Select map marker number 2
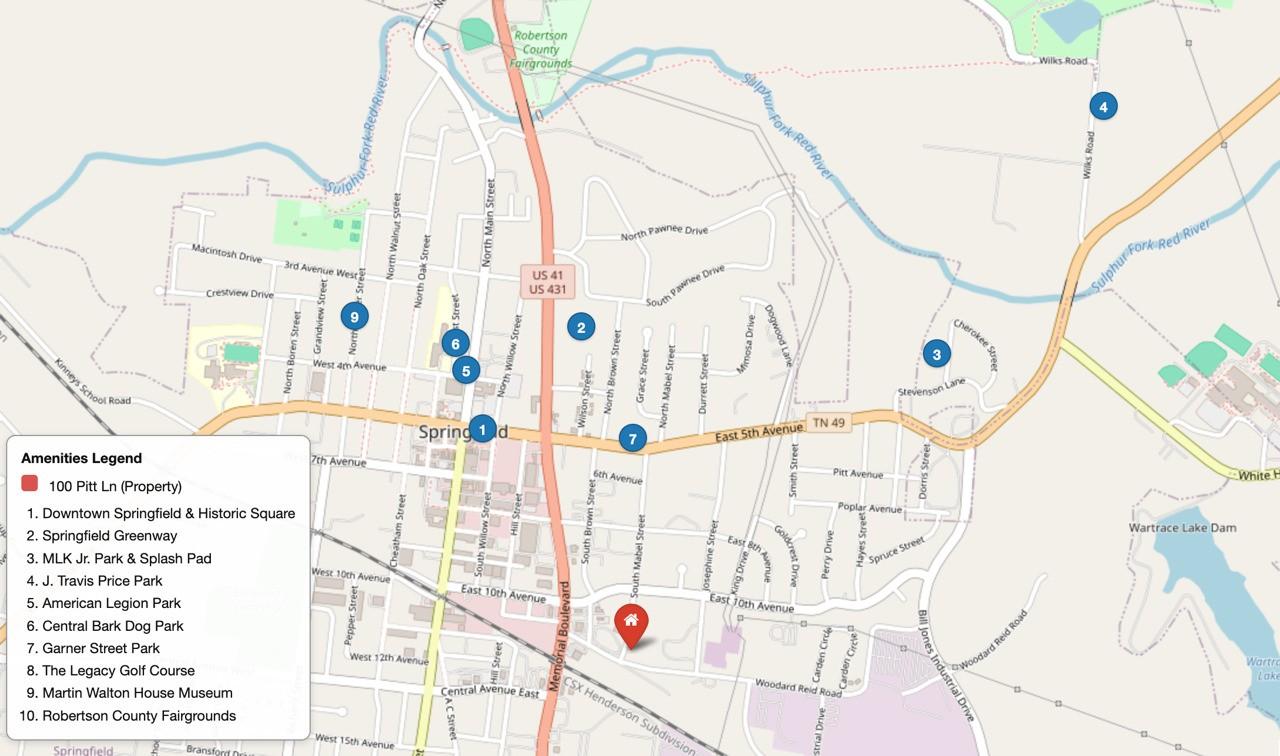 coord(581,326)
